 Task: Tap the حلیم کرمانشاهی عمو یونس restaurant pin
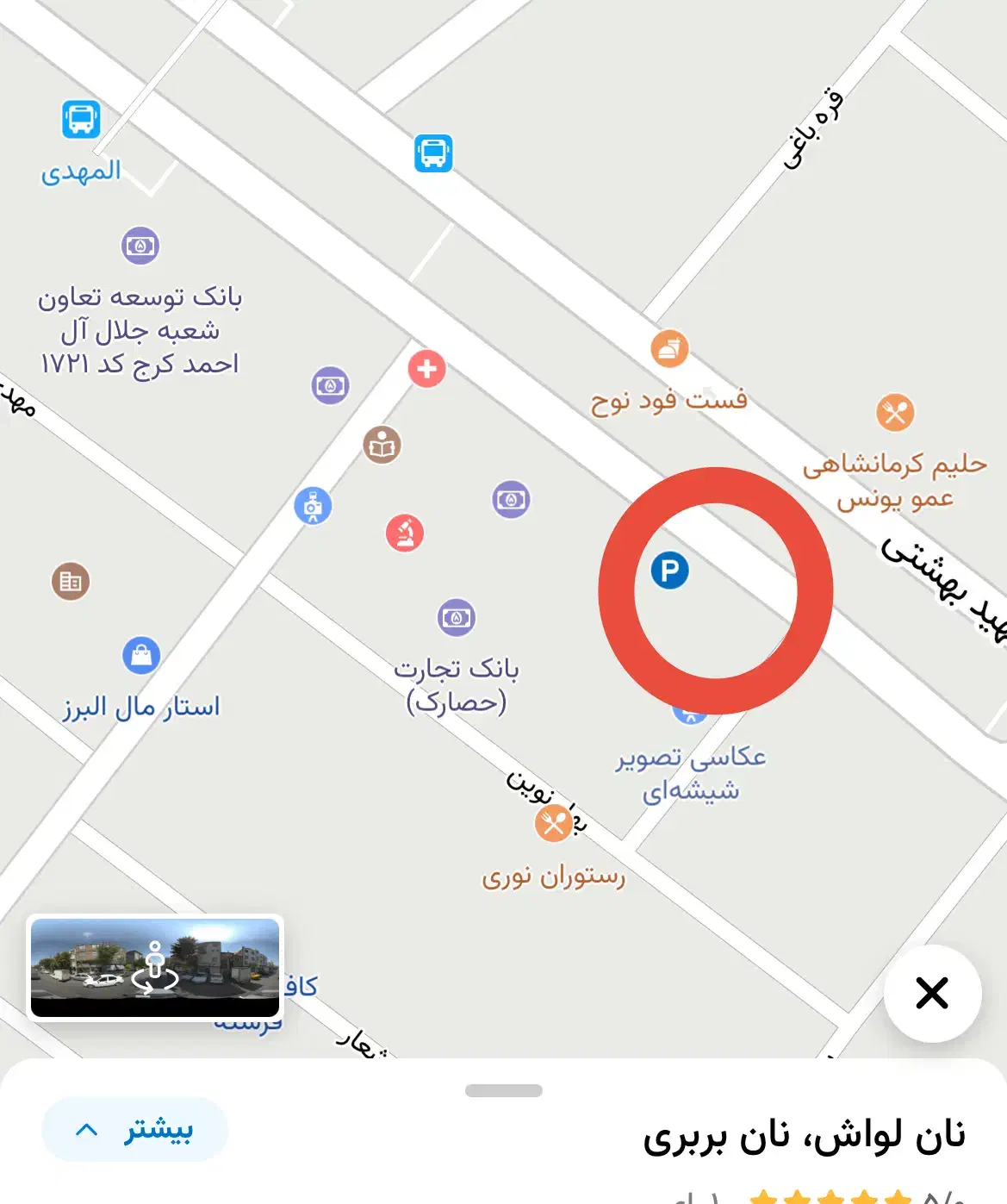click(x=895, y=413)
